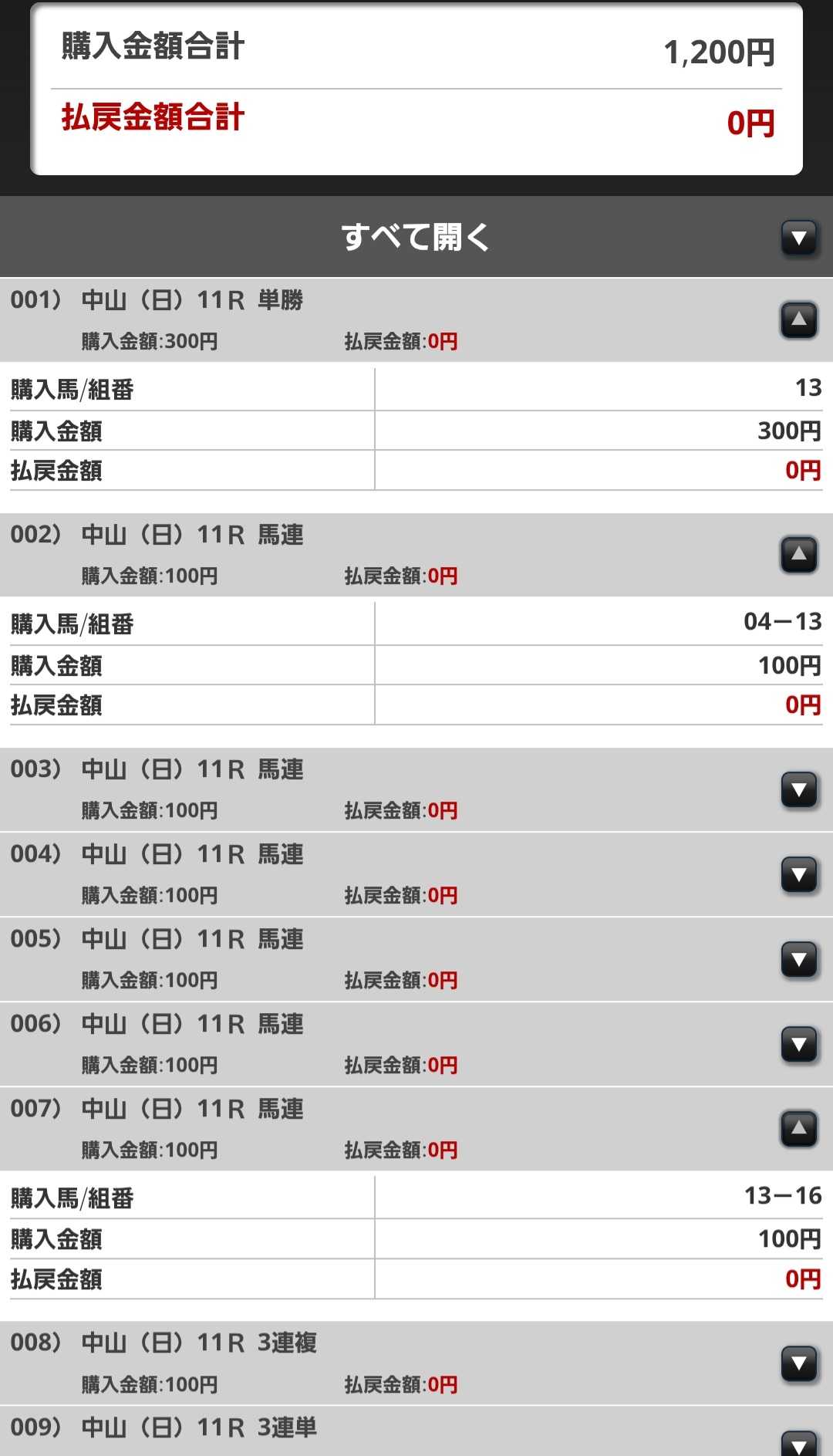Collapse bet 002 馬連 details
This screenshot has width=833, height=1456.
tap(798, 554)
